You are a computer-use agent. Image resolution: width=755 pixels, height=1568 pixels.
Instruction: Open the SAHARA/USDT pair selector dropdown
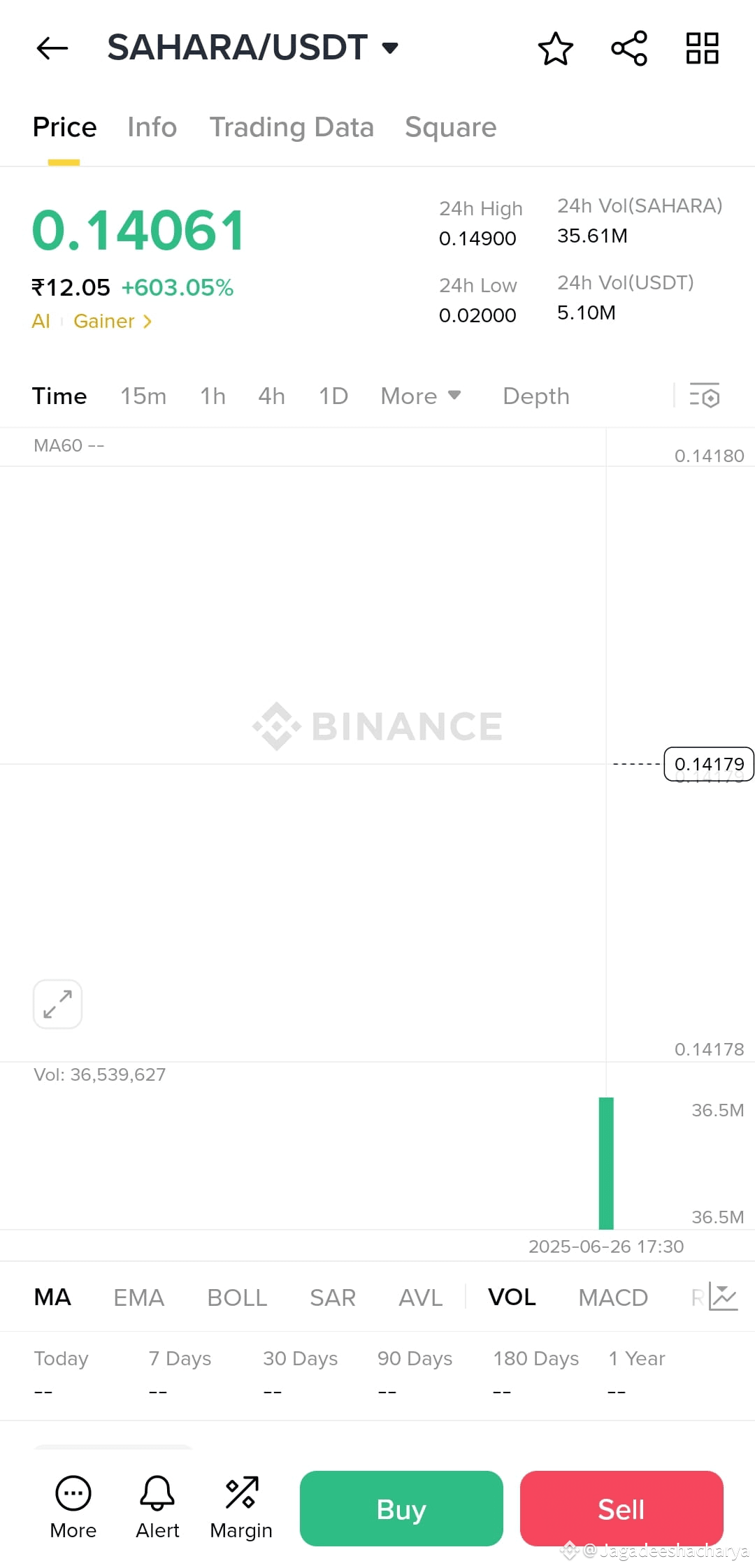[x=253, y=48]
